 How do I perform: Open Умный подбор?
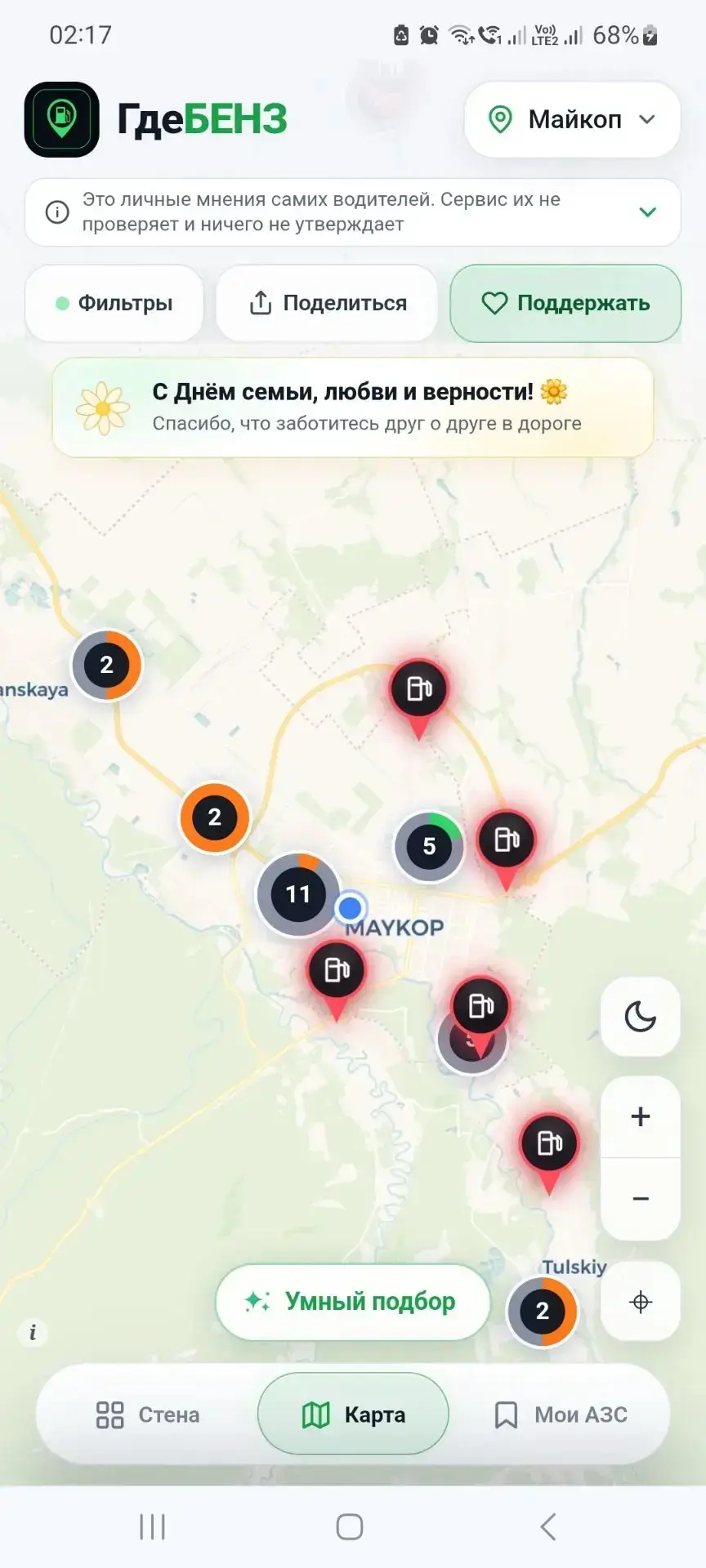tap(353, 1302)
